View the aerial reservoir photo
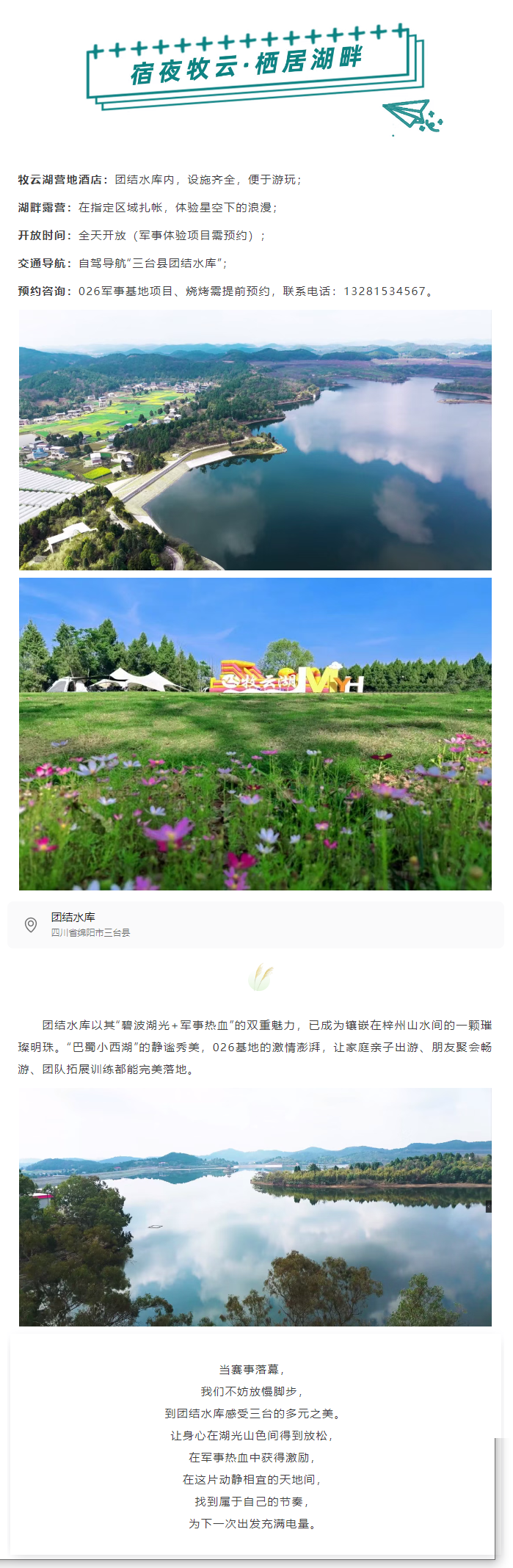 click(255, 440)
